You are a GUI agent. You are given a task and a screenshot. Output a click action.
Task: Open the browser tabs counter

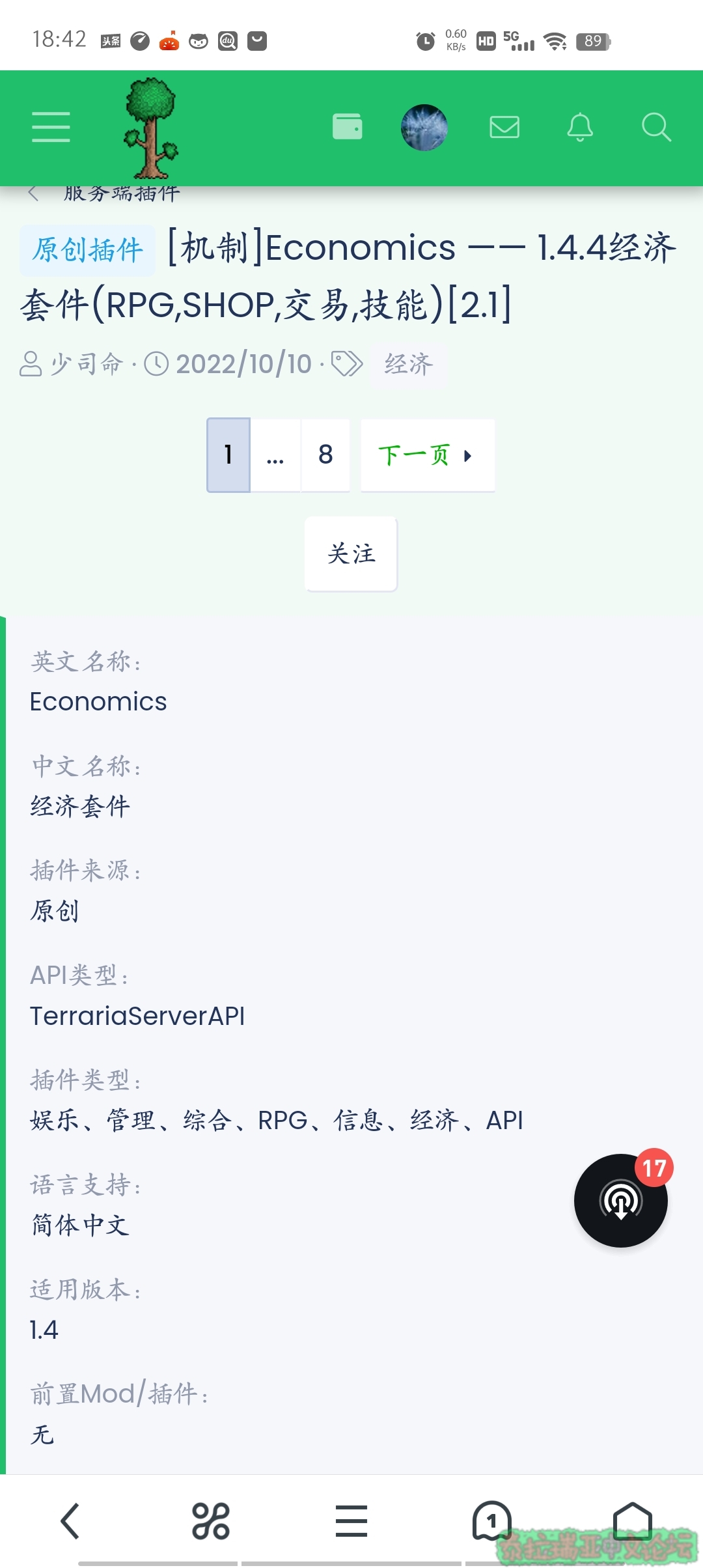[492, 1521]
